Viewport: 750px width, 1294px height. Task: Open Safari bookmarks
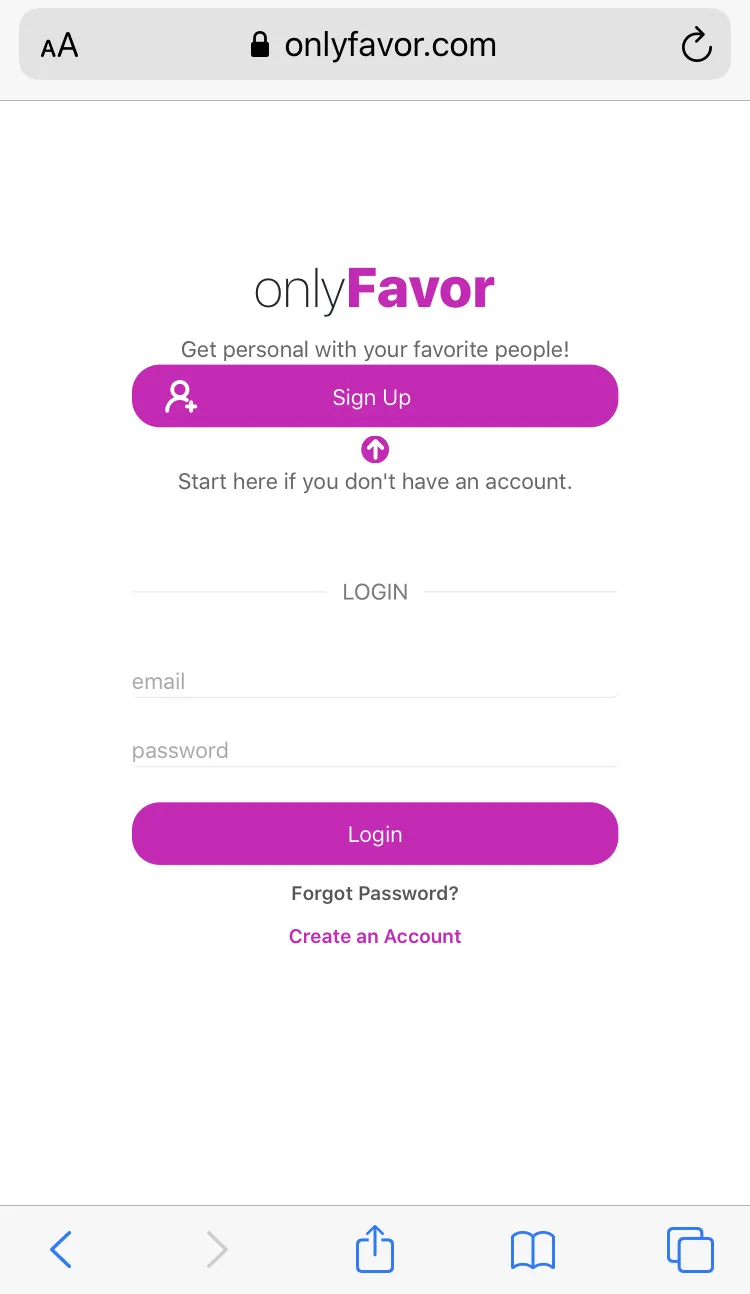532,1250
